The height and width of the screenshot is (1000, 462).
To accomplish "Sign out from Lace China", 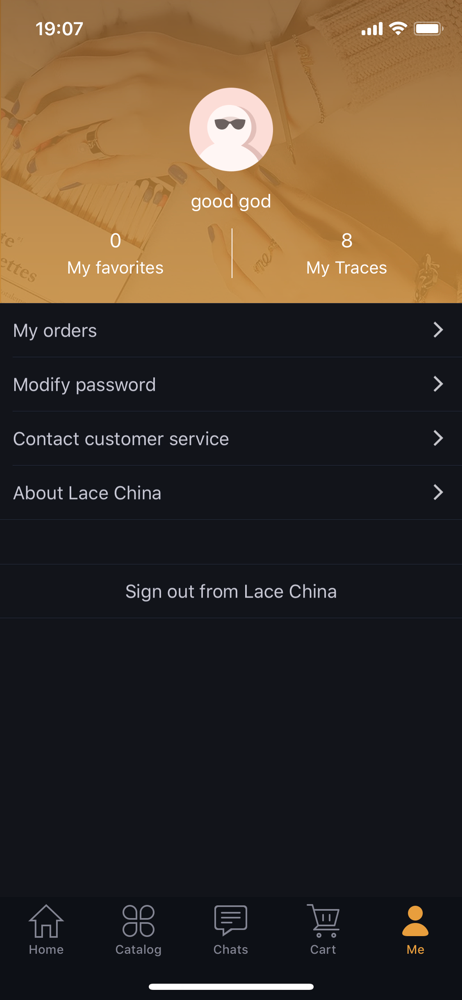I will click(x=231, y=591).
